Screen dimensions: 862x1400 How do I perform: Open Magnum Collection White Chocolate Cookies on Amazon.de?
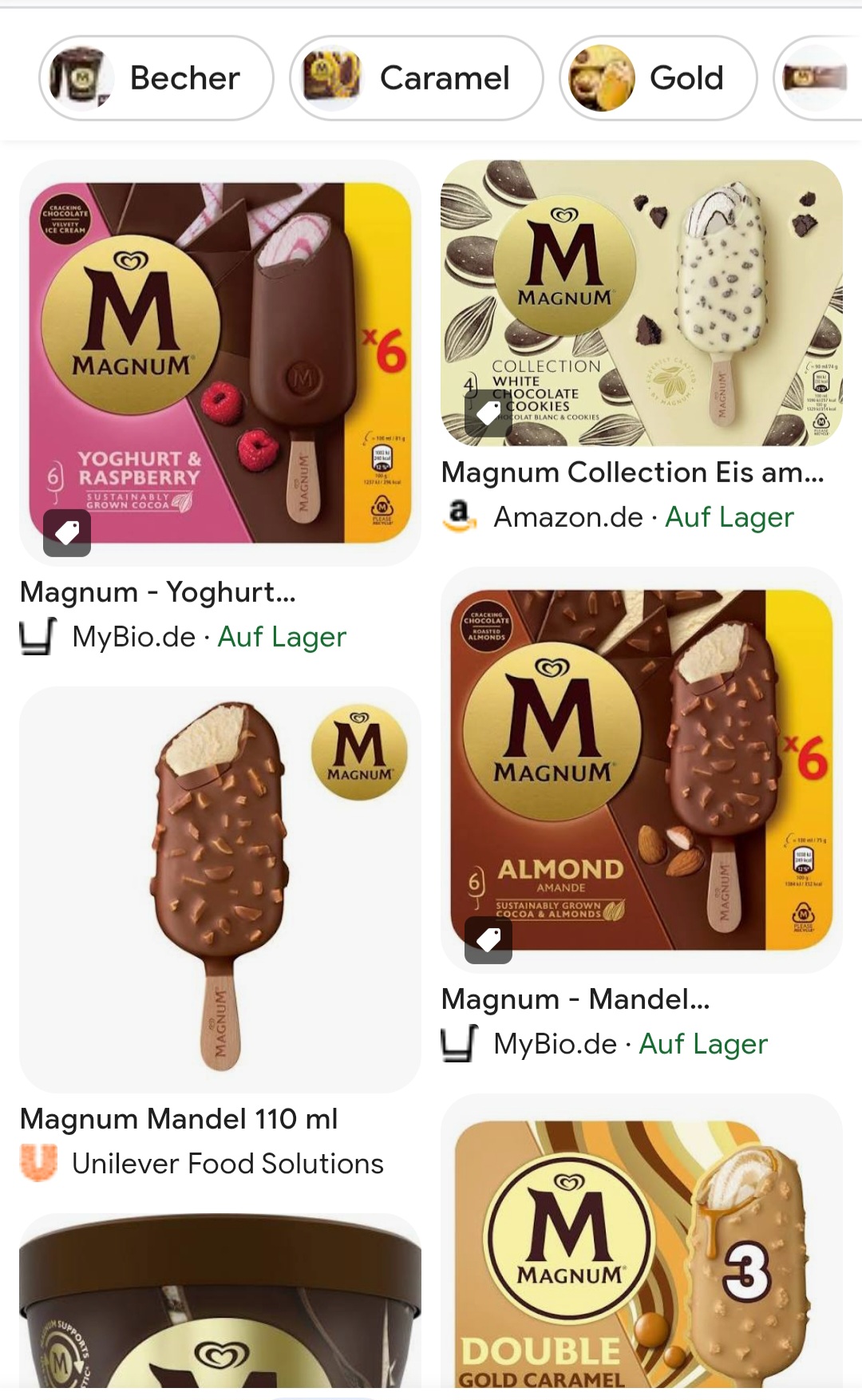pyautogui.click(x=641, y=303)
